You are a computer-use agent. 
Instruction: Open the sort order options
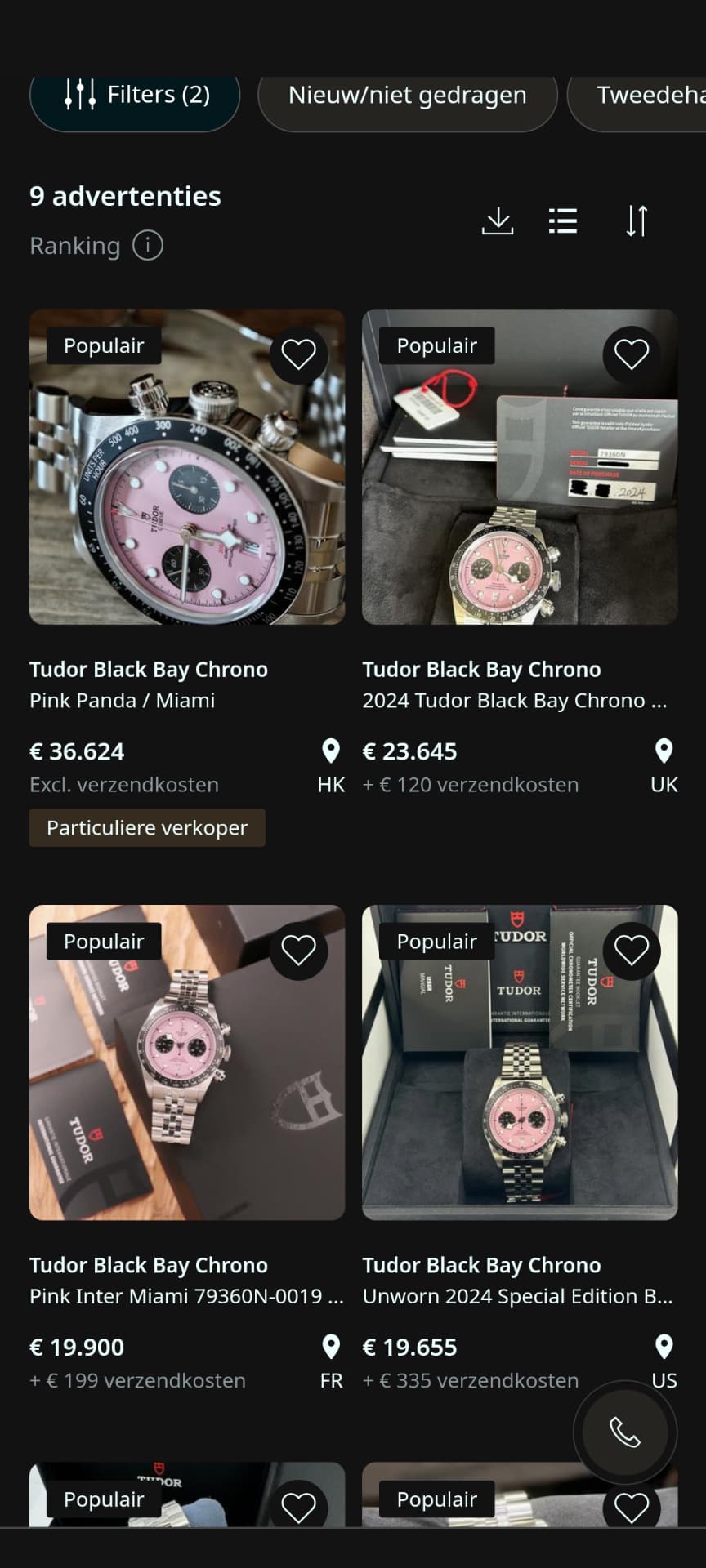tap(637, 221)
